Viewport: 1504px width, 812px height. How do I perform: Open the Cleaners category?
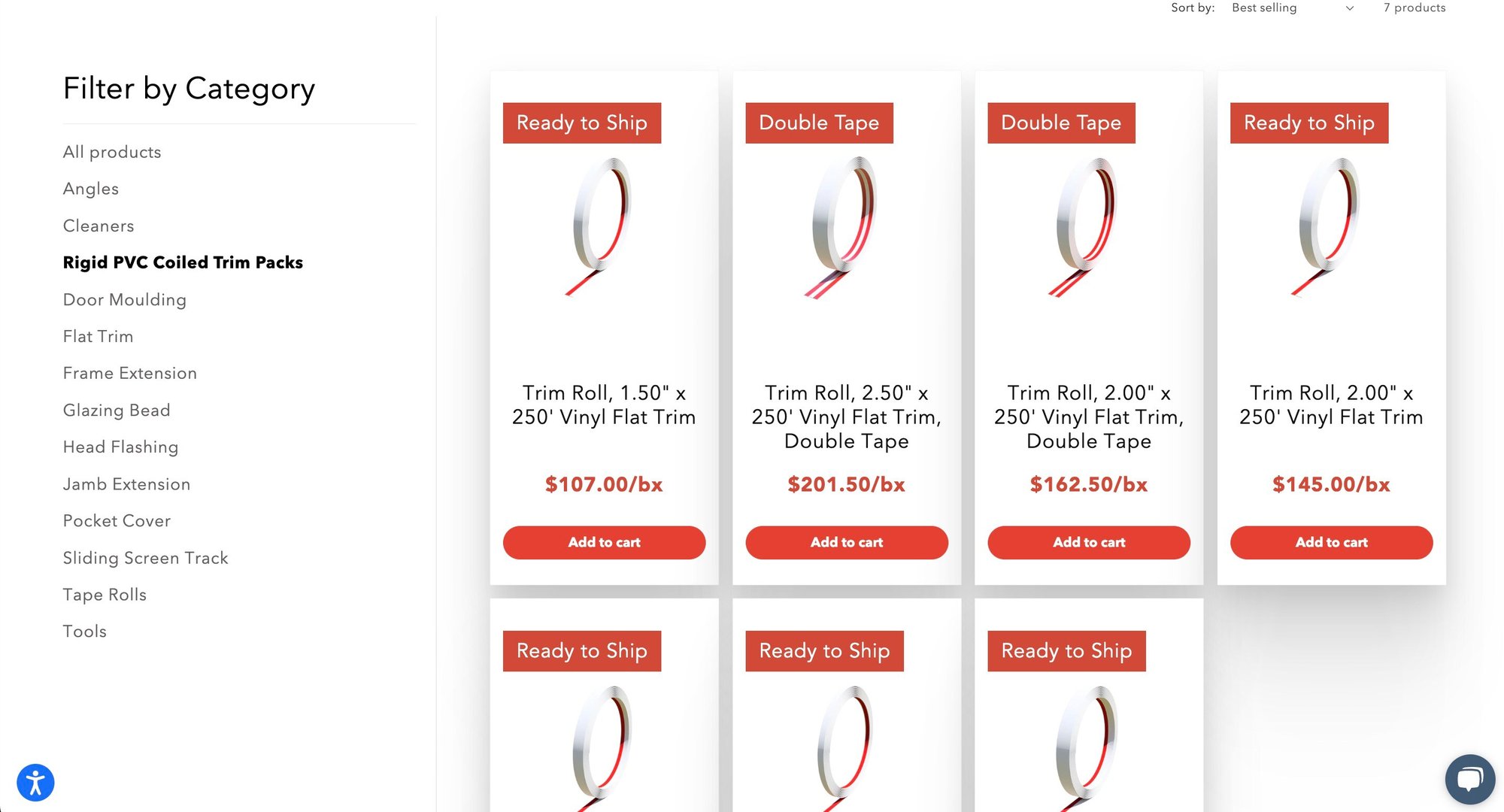[x=99, y=226]
